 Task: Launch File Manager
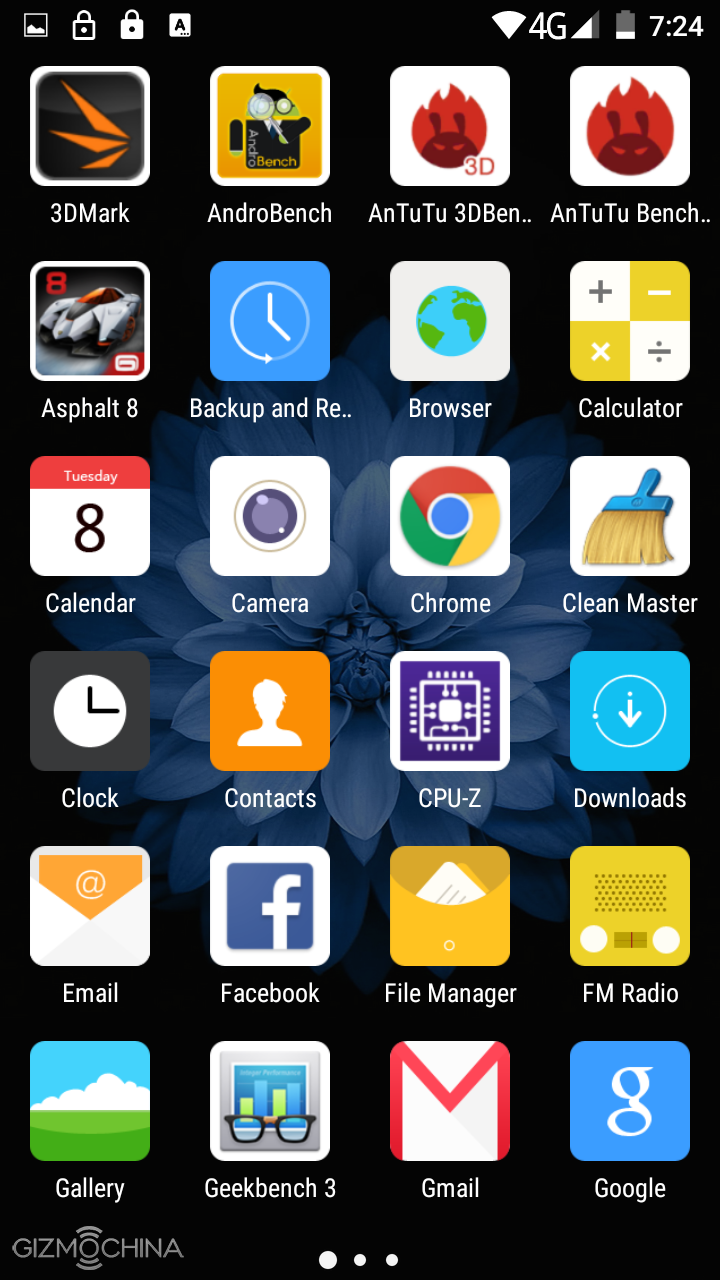[x=450, y=907]
